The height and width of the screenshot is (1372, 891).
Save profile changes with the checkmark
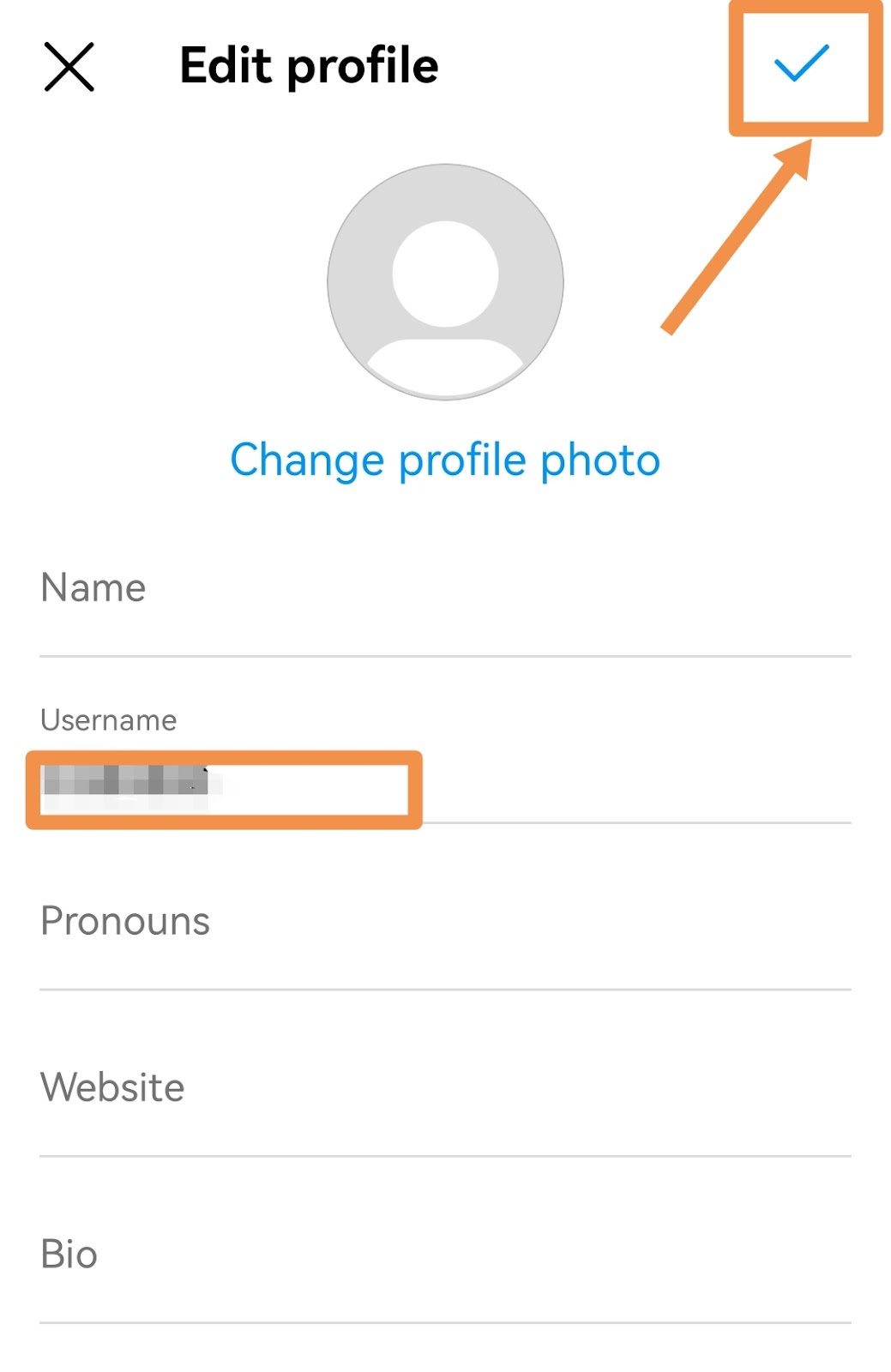(802, 63)
